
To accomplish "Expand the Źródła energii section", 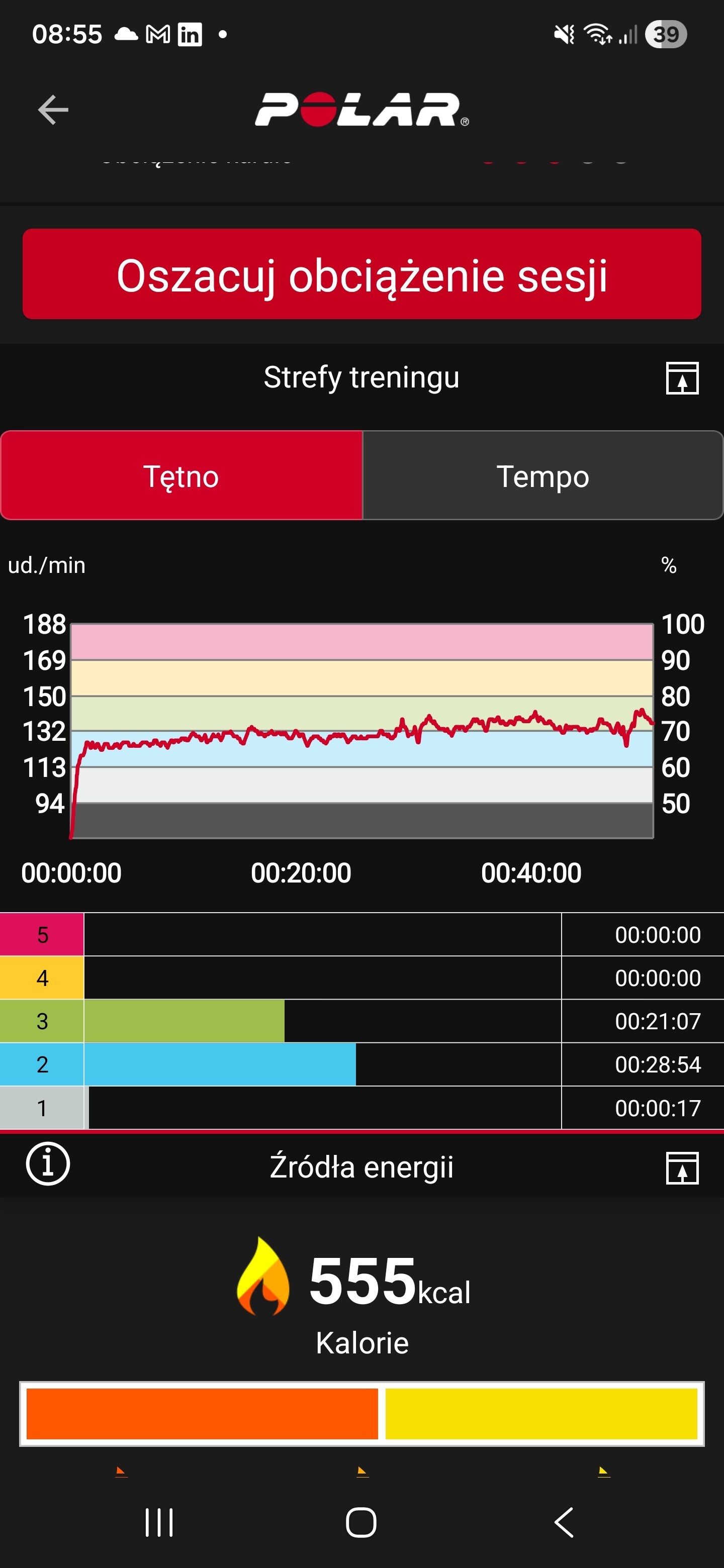I will (x=681, y=1167).
